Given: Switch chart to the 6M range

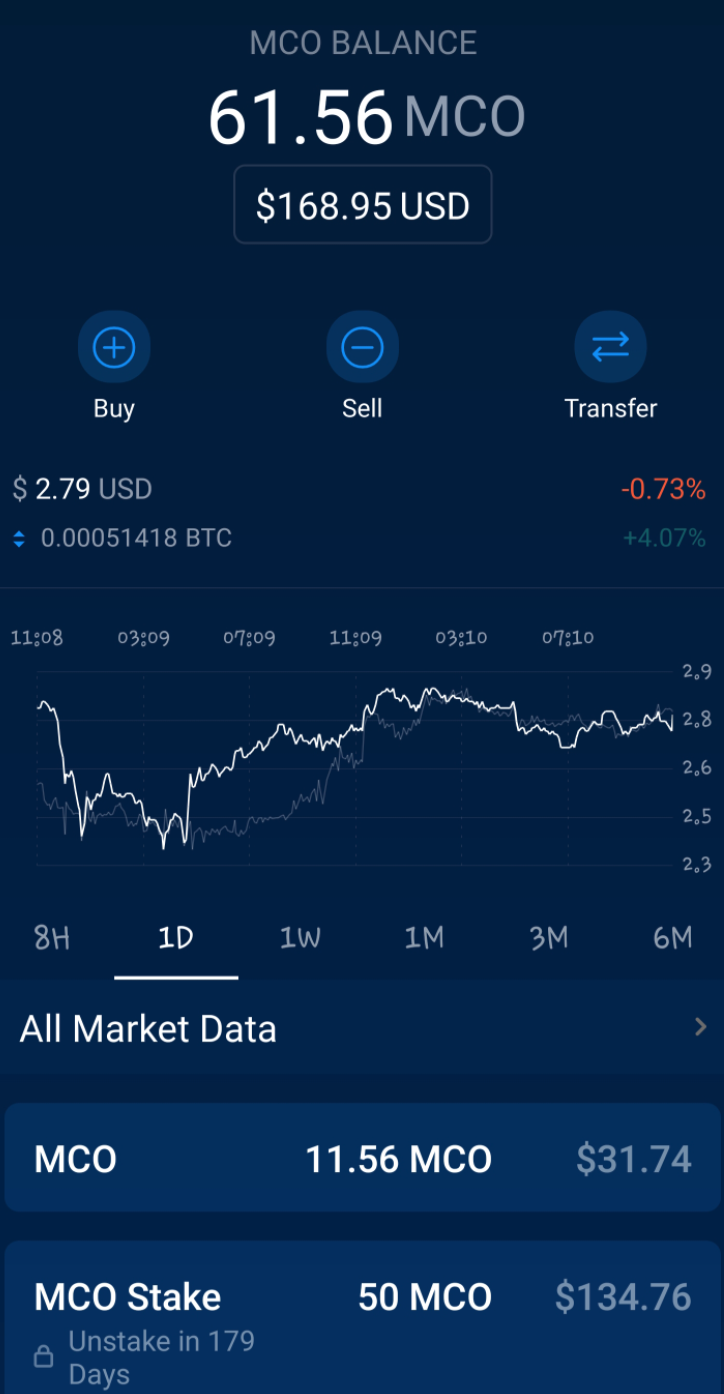Looking at the screenshot, I should [x=672, y=938].
